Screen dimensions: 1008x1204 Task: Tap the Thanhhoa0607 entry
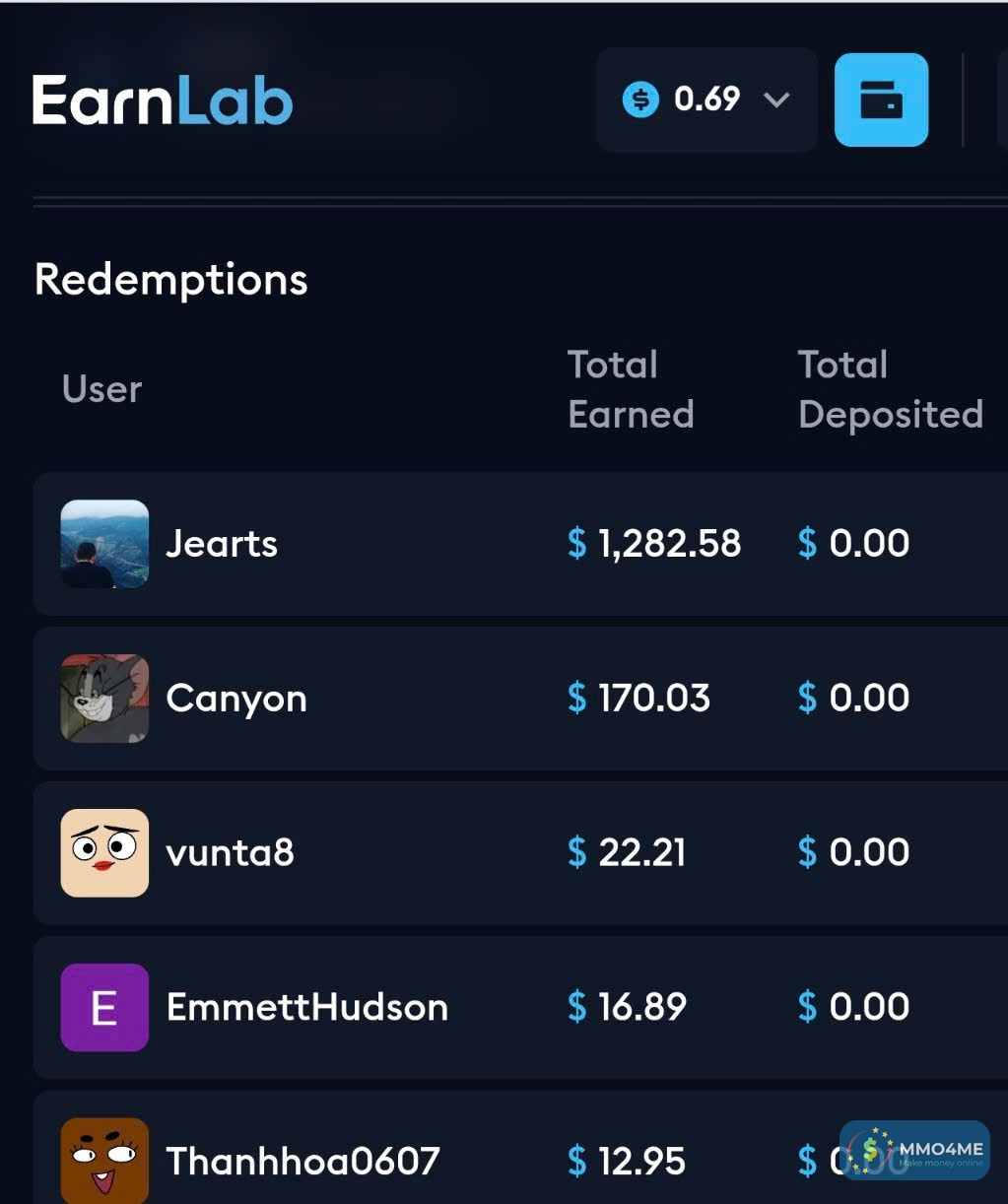point(302,1161)
